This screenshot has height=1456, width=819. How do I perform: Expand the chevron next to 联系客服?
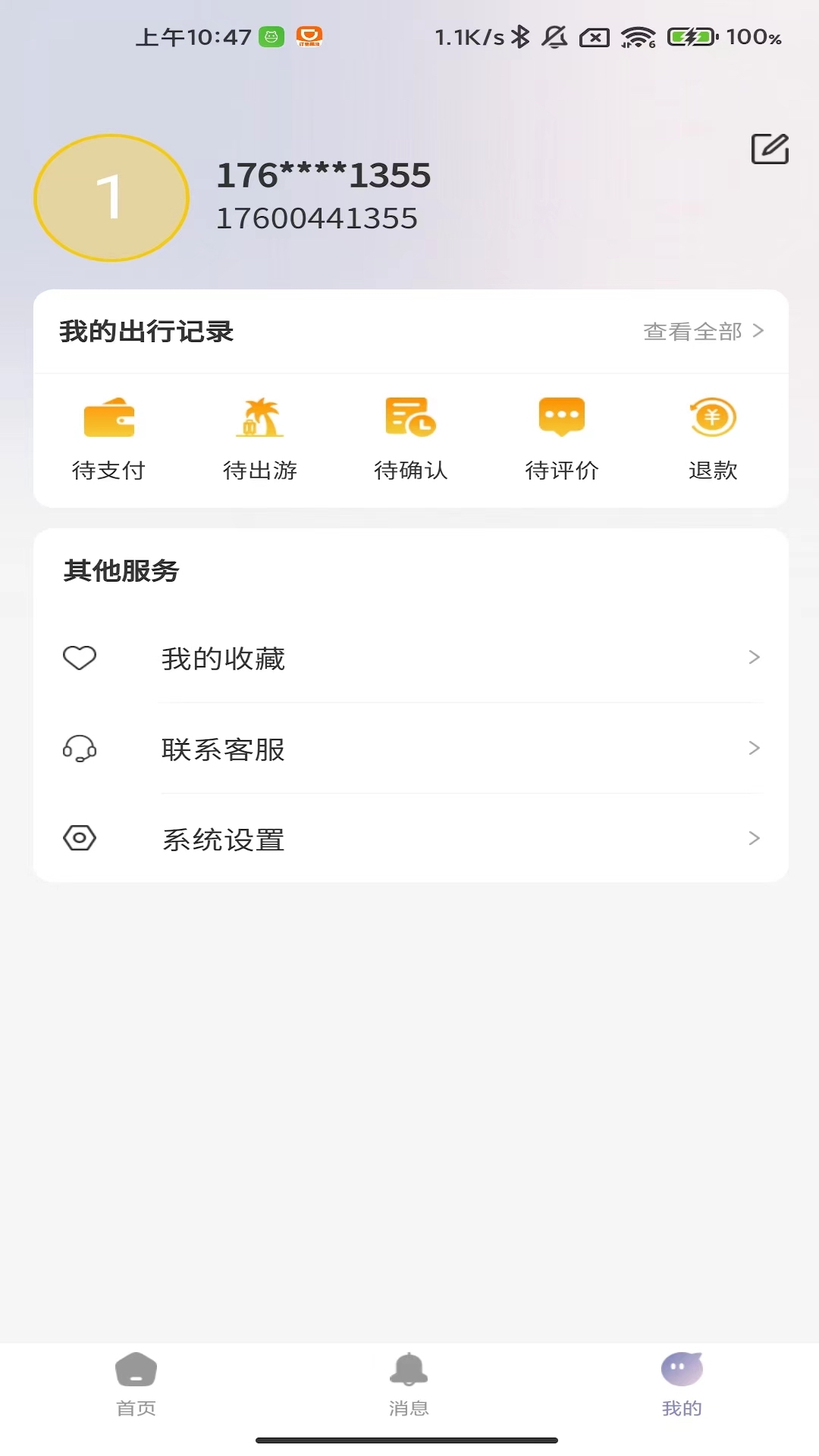[x=754, y=749]
